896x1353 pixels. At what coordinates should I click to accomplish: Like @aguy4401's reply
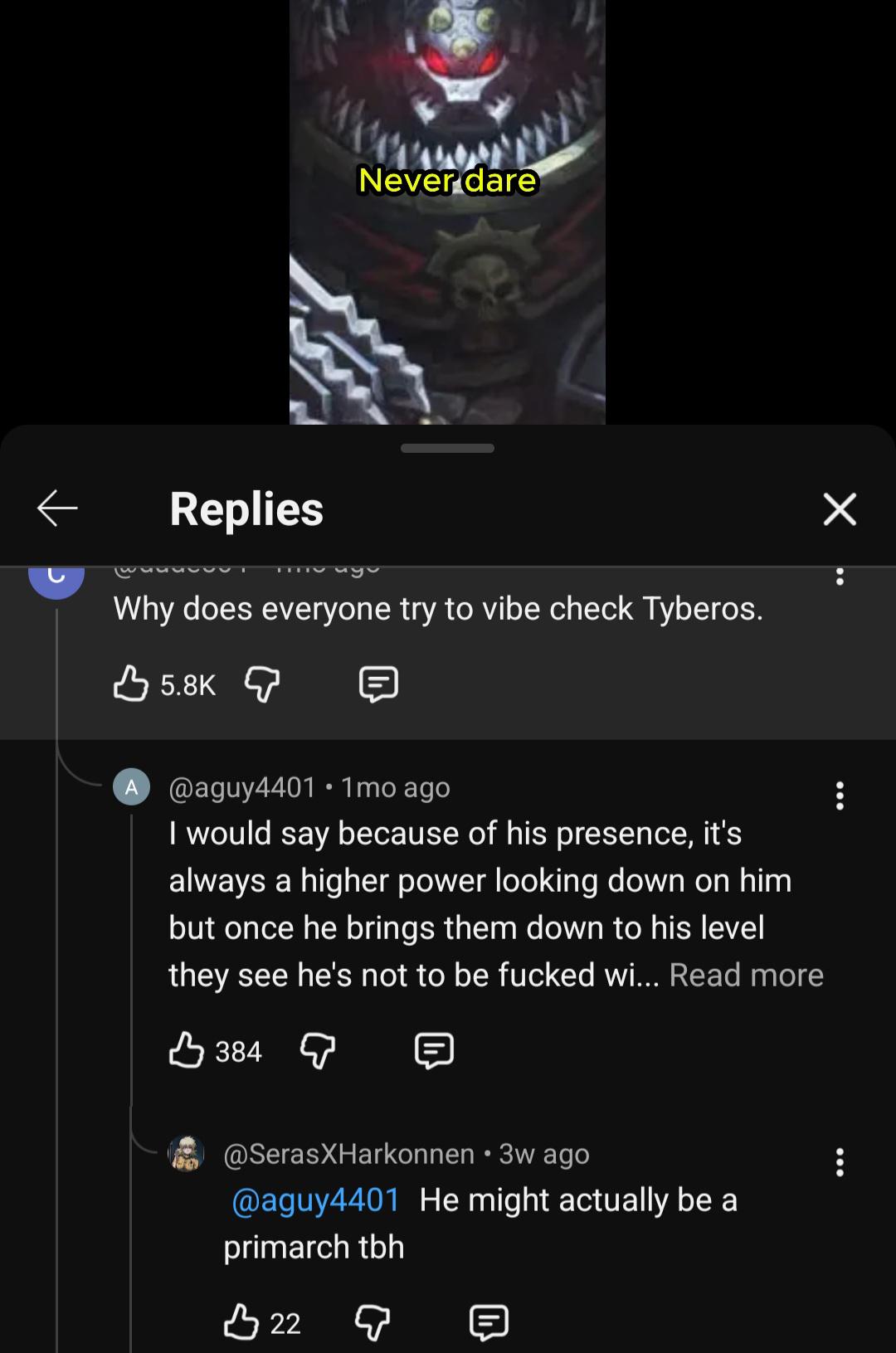coord(187,1051)
